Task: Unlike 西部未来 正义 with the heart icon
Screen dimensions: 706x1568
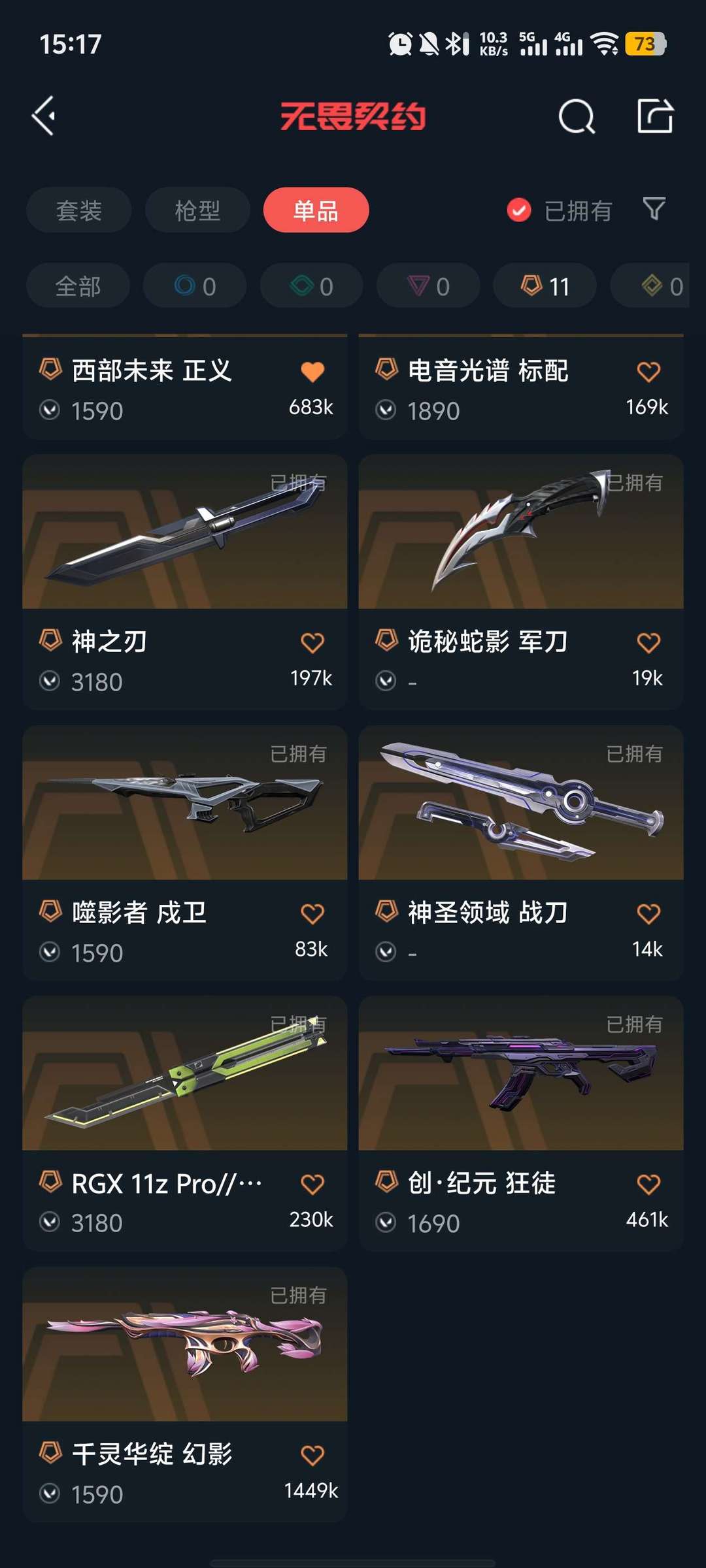Action: click(312, 372)
